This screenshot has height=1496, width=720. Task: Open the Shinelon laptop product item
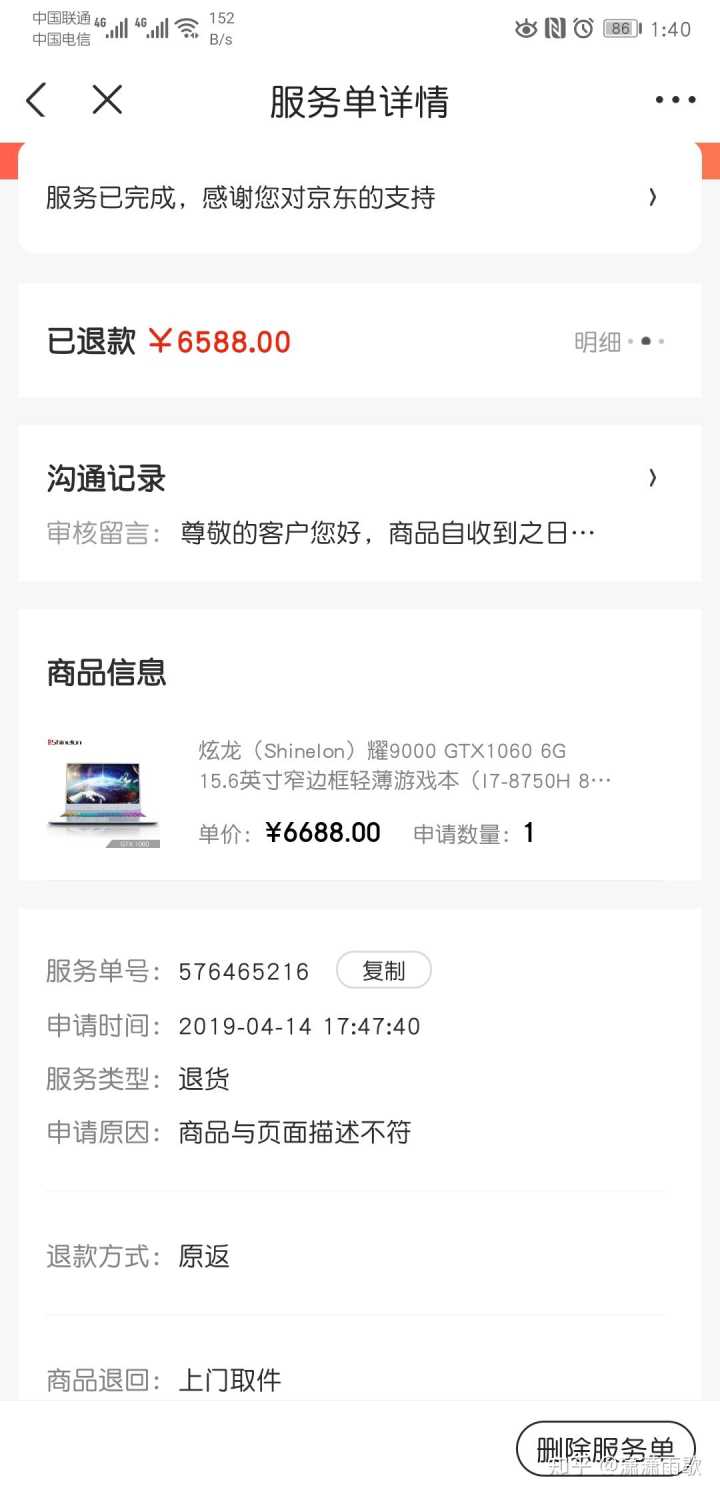point(359,790)
